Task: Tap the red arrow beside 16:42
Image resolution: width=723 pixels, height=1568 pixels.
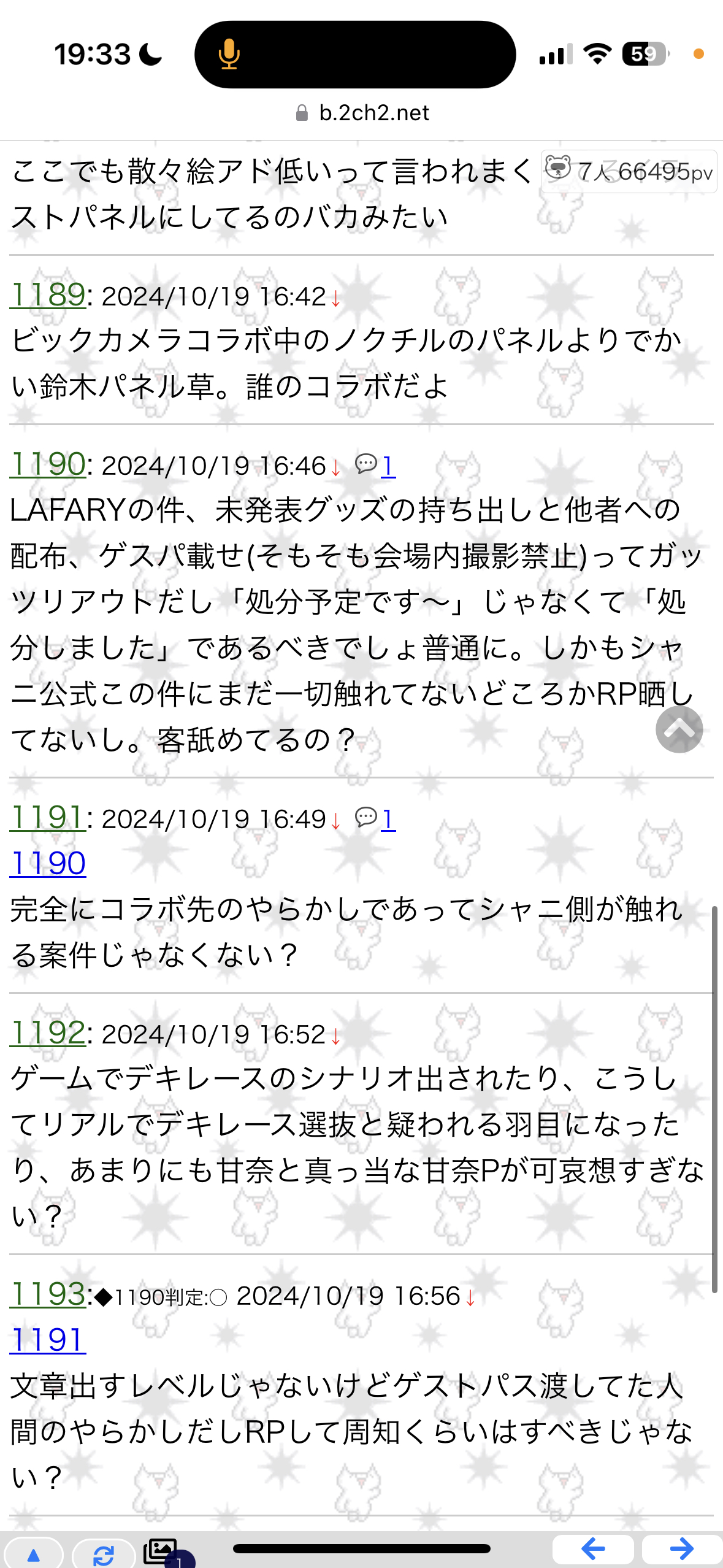Action: (x=335, y=299)
